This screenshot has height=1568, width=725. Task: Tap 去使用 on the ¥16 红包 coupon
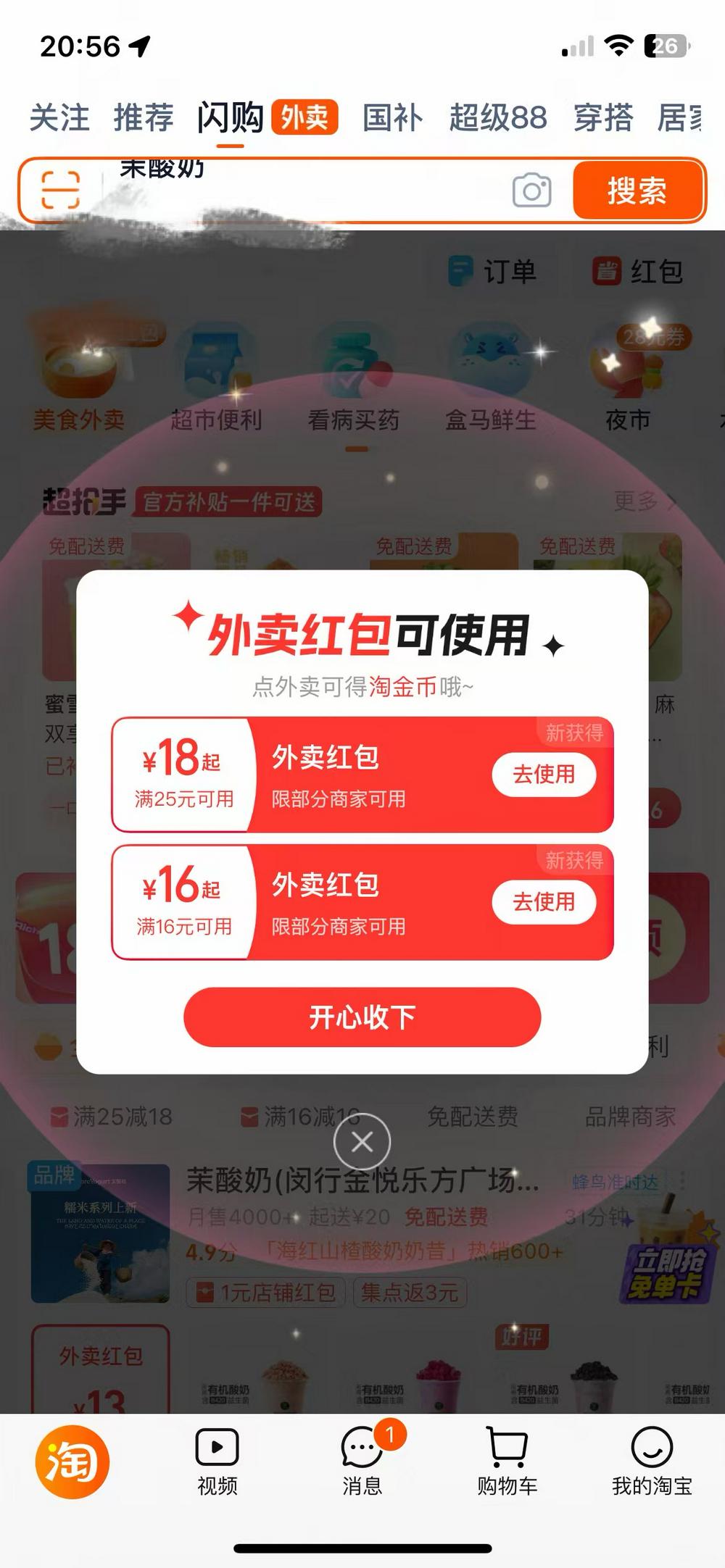coord(544,902)
